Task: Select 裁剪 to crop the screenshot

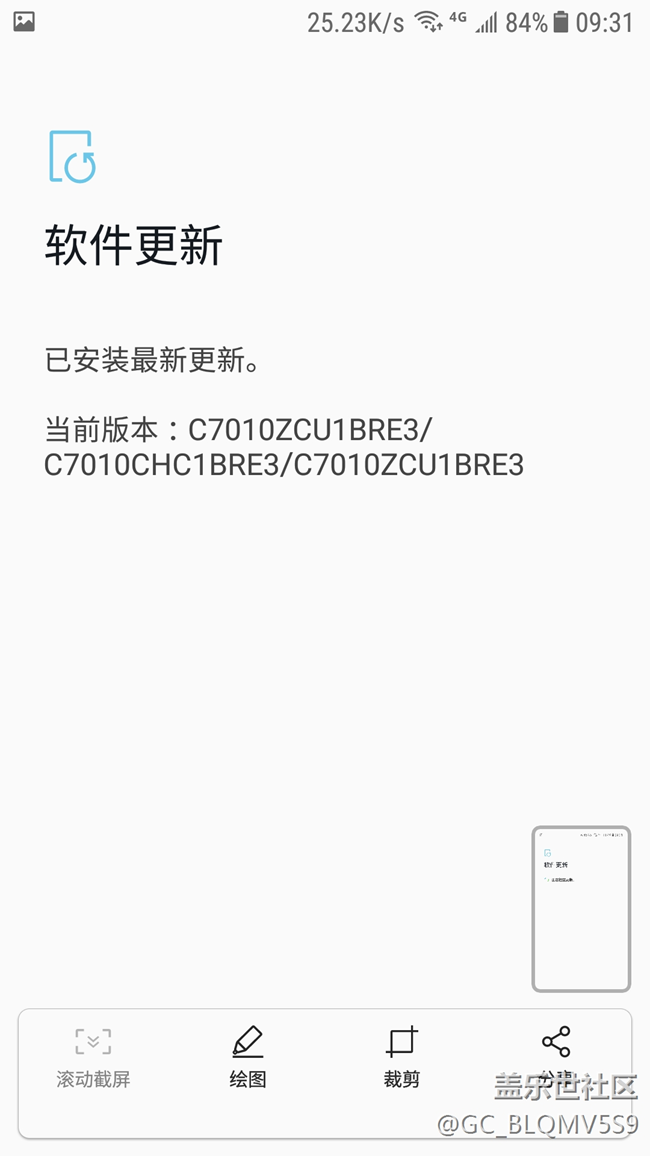Action: tap(401, 1055)
